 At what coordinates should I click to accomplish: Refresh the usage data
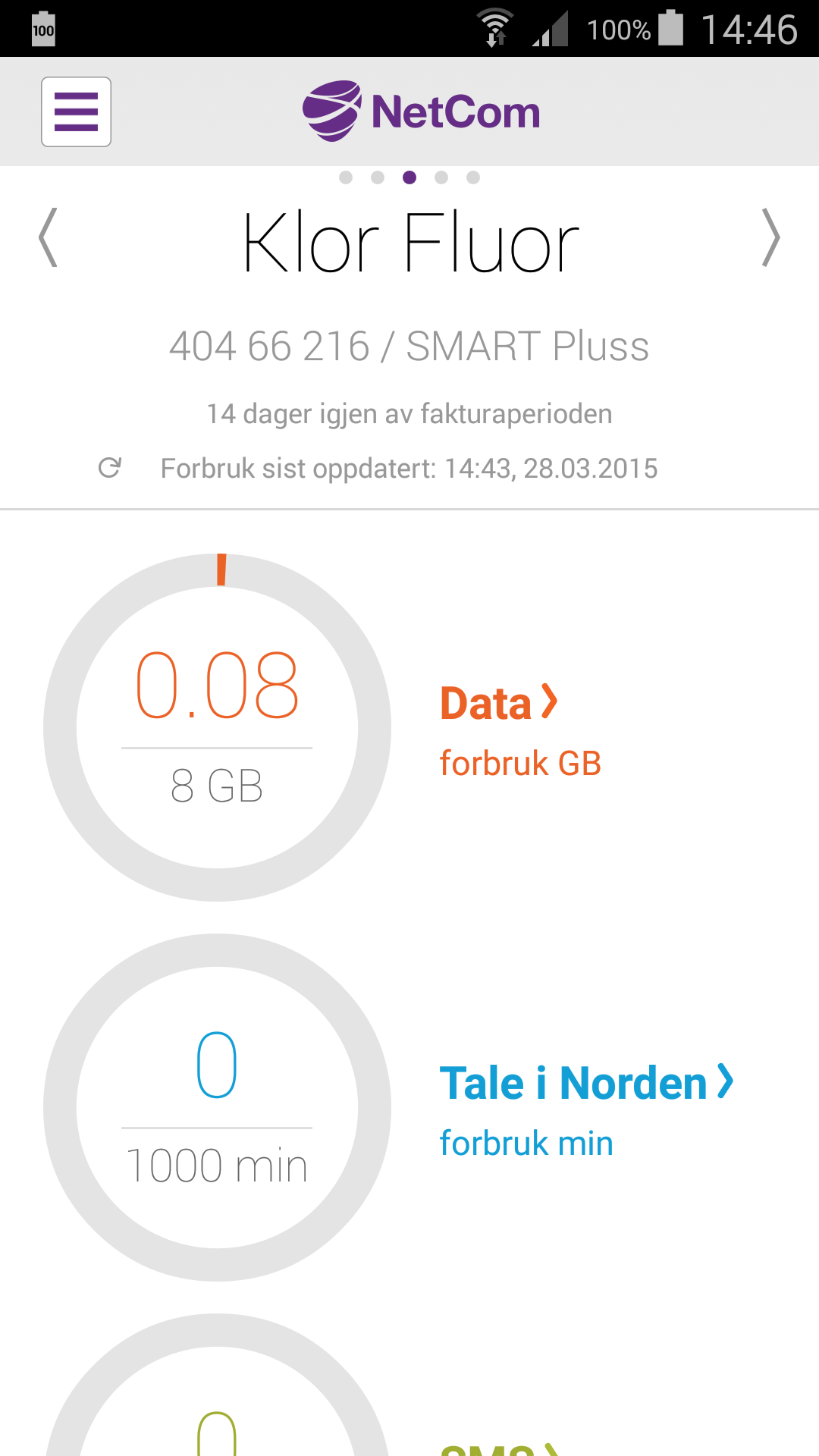coord(110,468)
